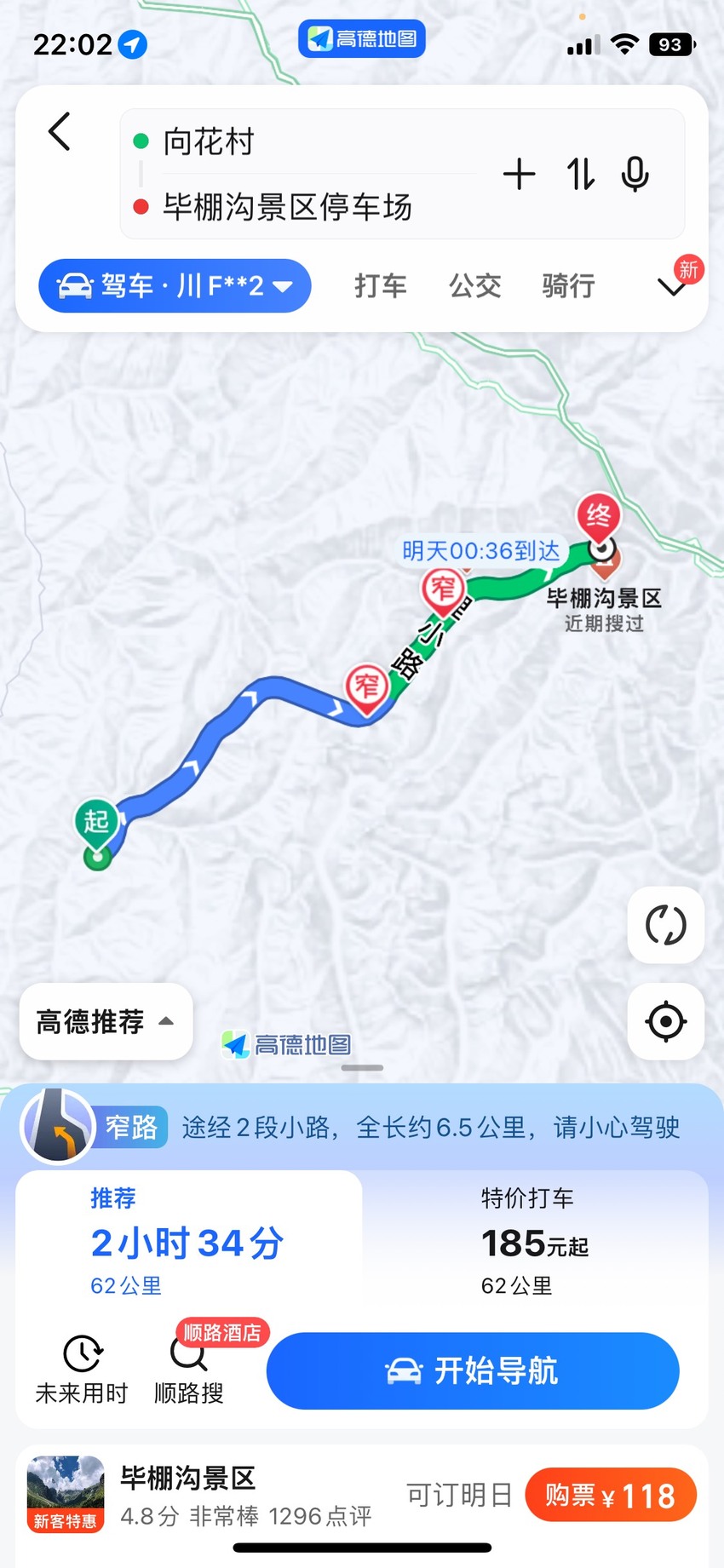Image resolution: width=724 pixels, height=1568 pixels.
Task: Edit the destination 毕棚沟景区停车场
Action: 307,206
